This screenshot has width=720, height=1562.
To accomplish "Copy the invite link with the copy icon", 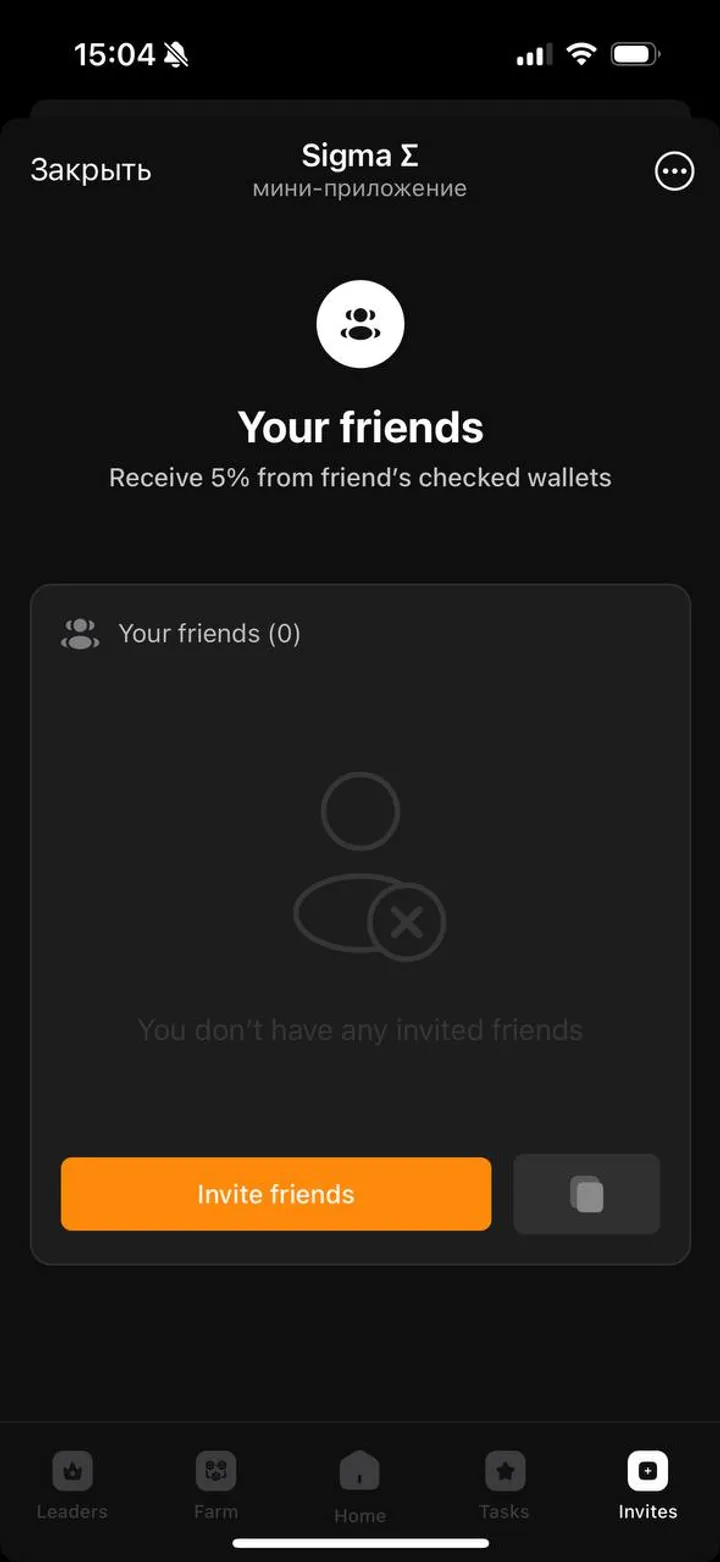I will (x=586, y=1193).
